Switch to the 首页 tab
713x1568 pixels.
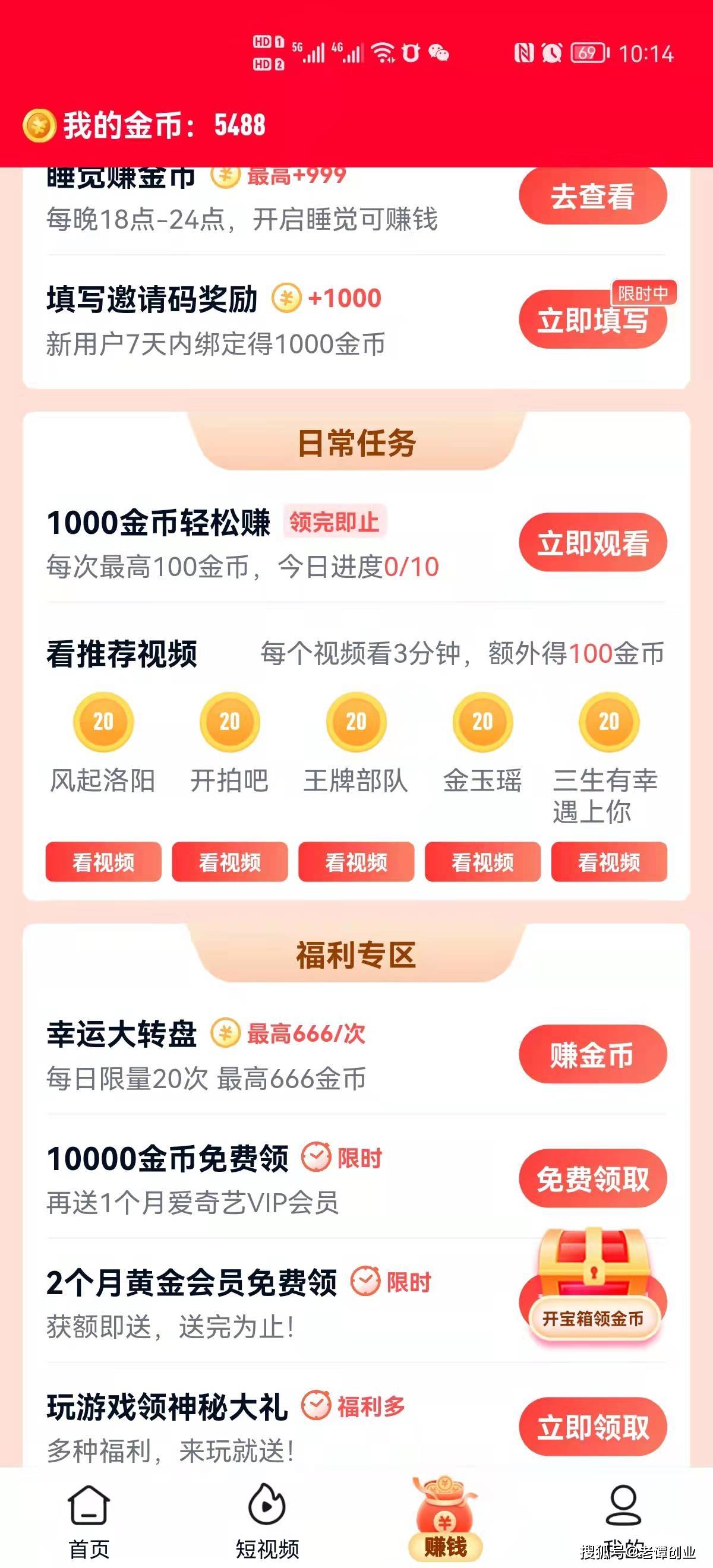pyautogui.click(x=89, y=1522)
